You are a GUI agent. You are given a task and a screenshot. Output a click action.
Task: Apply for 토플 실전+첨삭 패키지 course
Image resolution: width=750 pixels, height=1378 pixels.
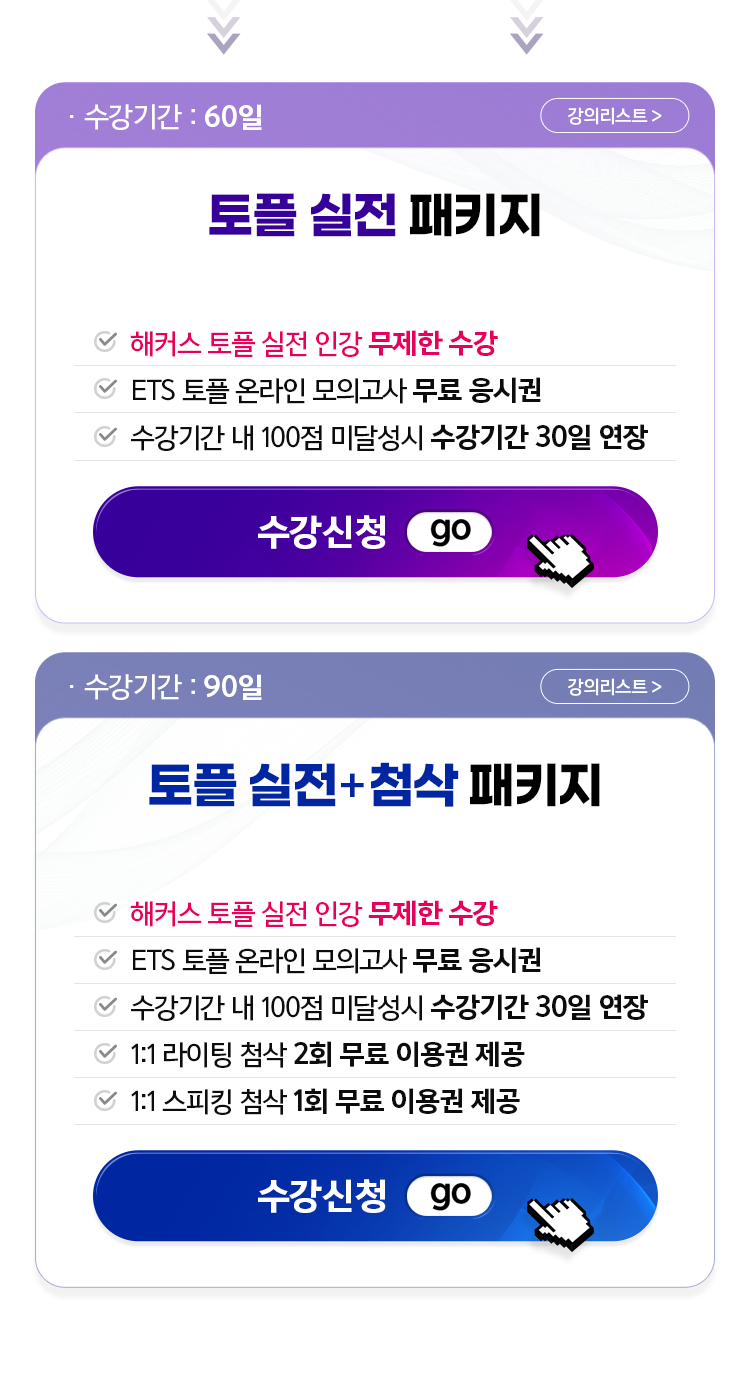375,1196
